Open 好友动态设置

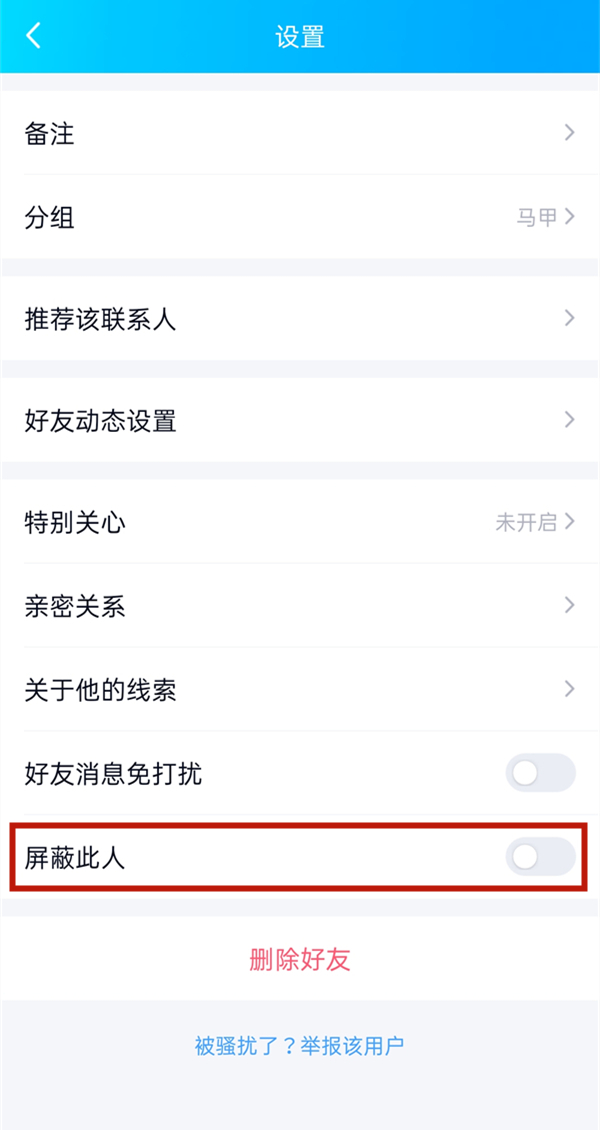pyautogui.click(x=300, y=420)
